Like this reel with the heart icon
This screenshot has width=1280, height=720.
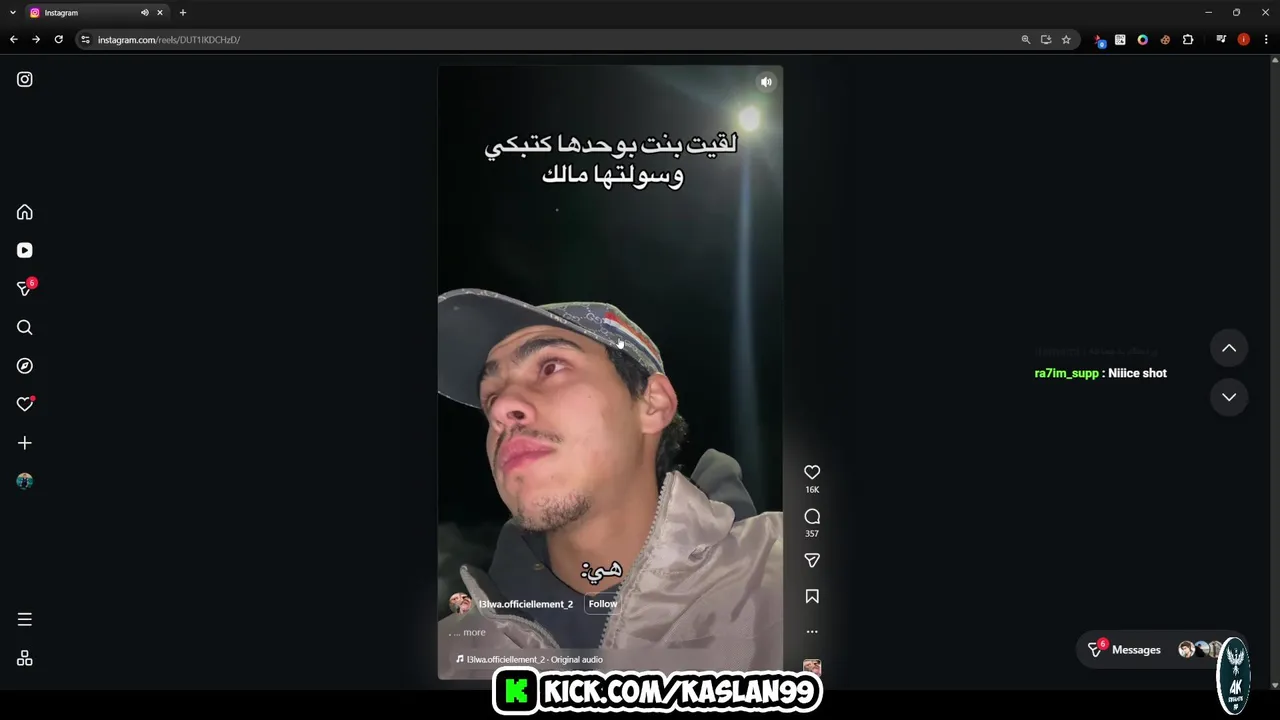click(x=812, y=472)
